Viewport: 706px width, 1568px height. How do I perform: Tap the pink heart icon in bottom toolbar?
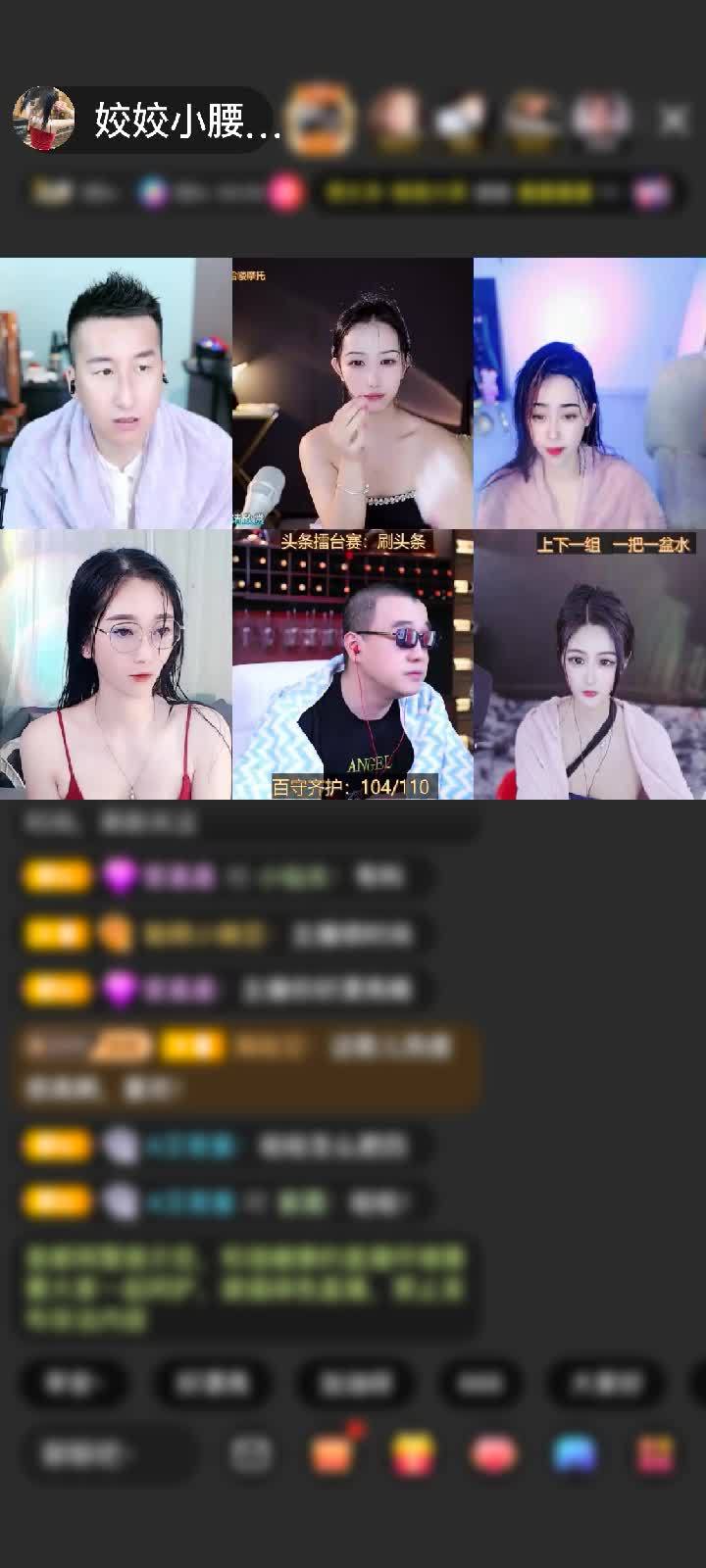(493, 1454)
